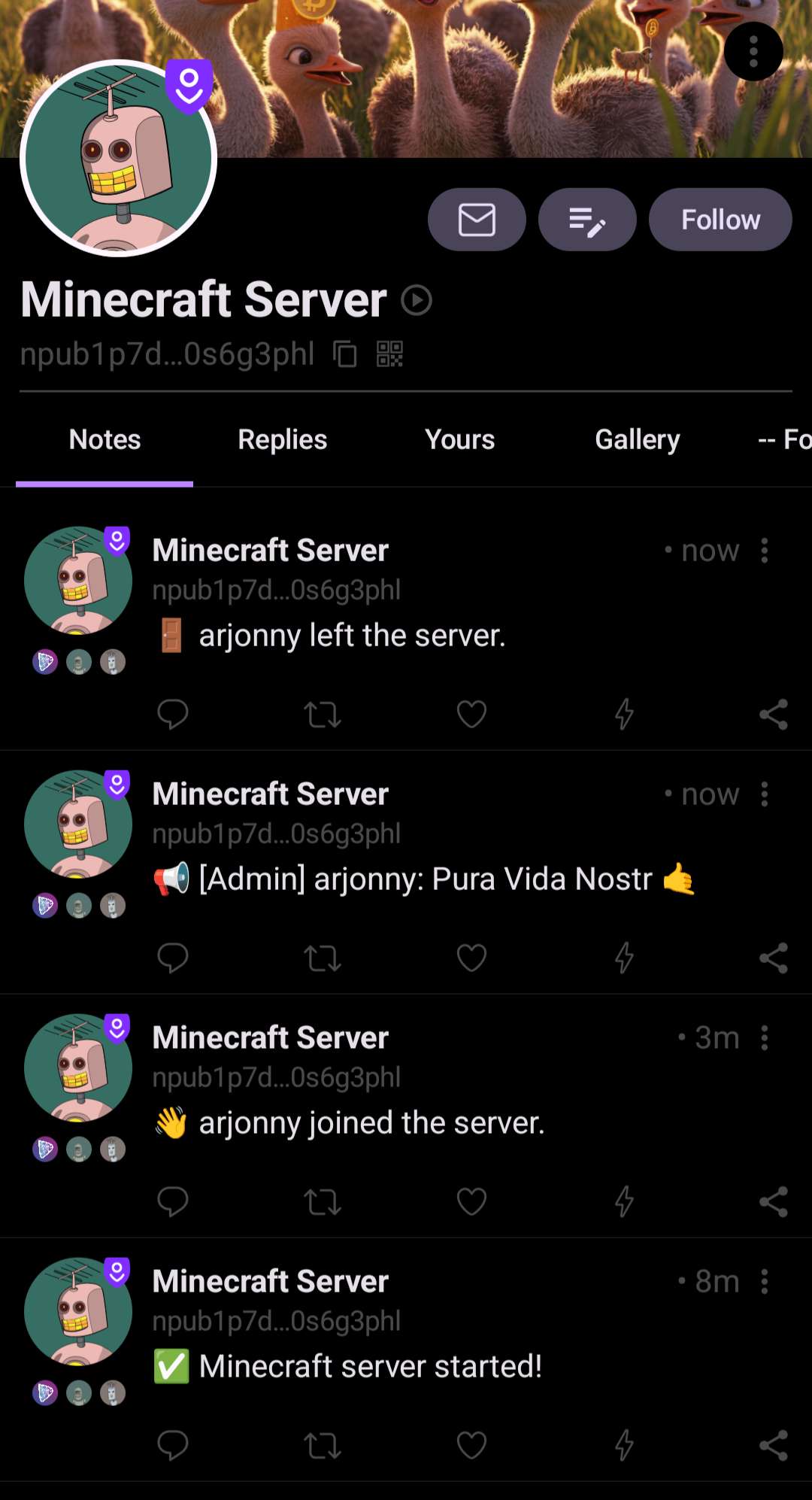Share the 'arjonny joined the server' note
The width and height of the screenshot is (812, 1500).
click(774, 1201)
